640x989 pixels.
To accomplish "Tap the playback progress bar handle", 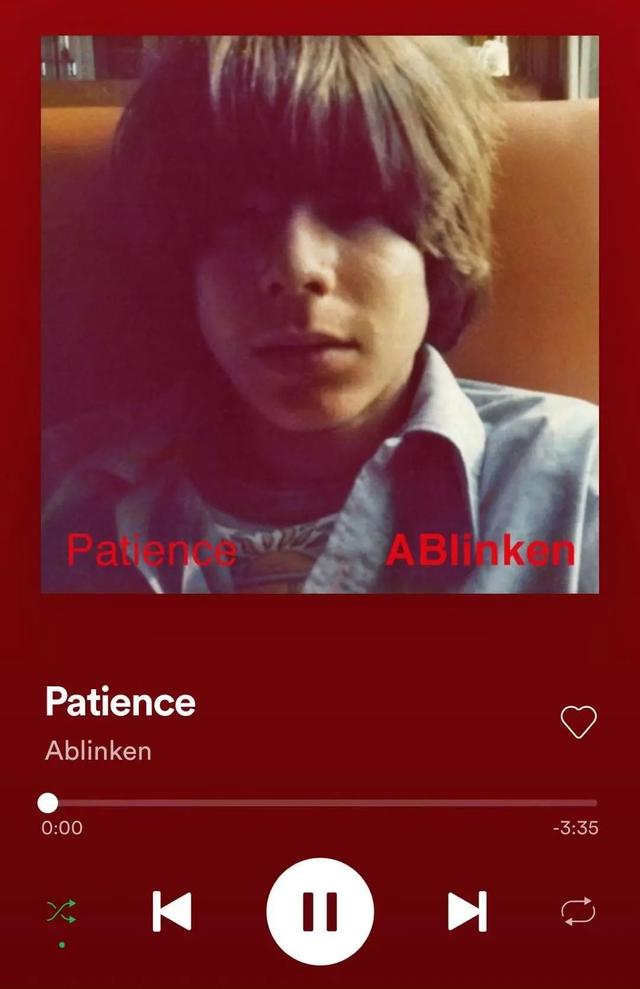I will pyautogui.click(x=48, y=803).
